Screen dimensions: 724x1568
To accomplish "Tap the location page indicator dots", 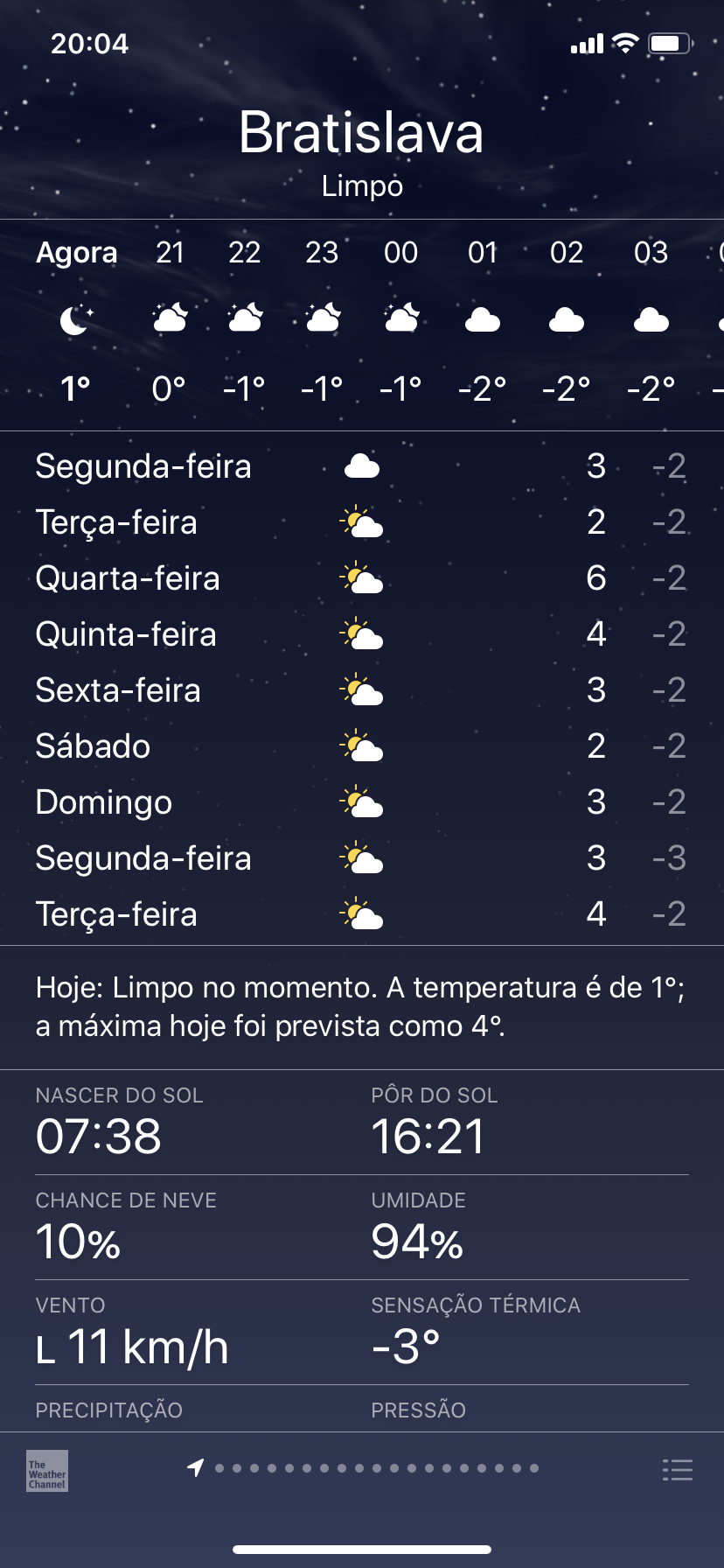I will (x=363, y=1467).
